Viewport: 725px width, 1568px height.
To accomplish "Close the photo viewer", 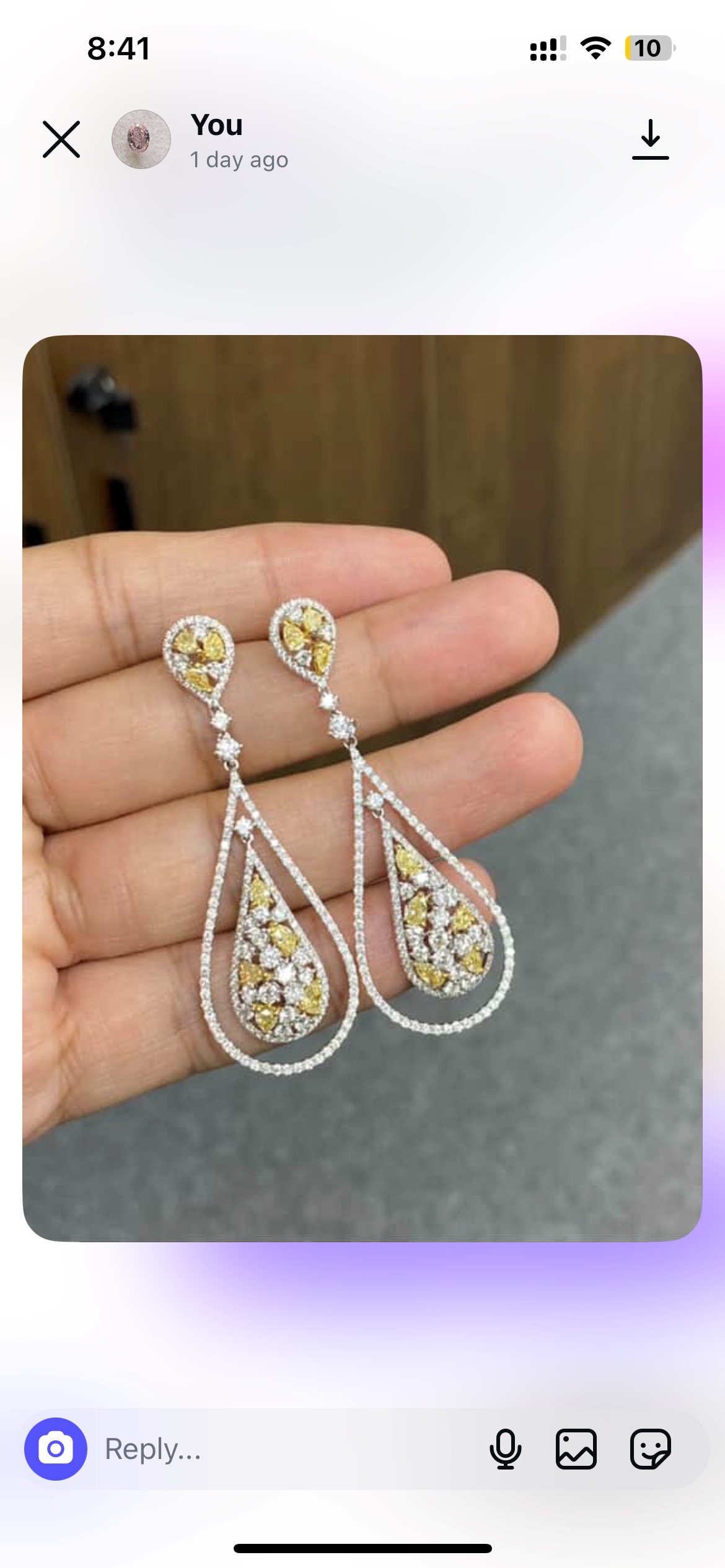I will pos(61,139).
